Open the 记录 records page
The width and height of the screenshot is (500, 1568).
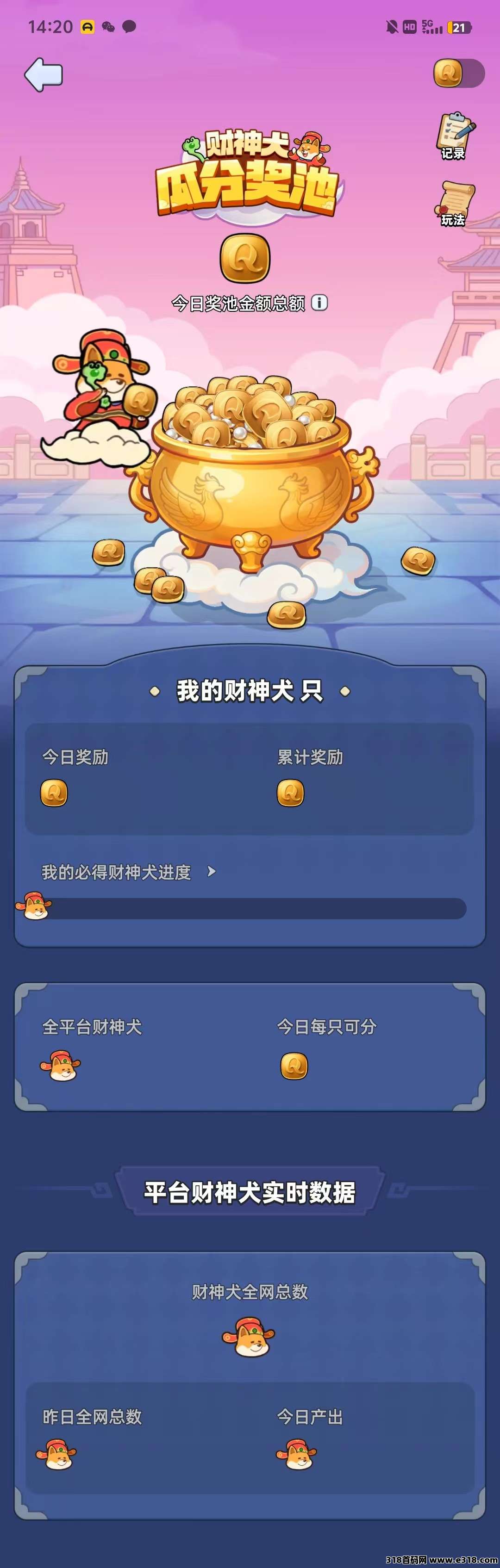454,136
